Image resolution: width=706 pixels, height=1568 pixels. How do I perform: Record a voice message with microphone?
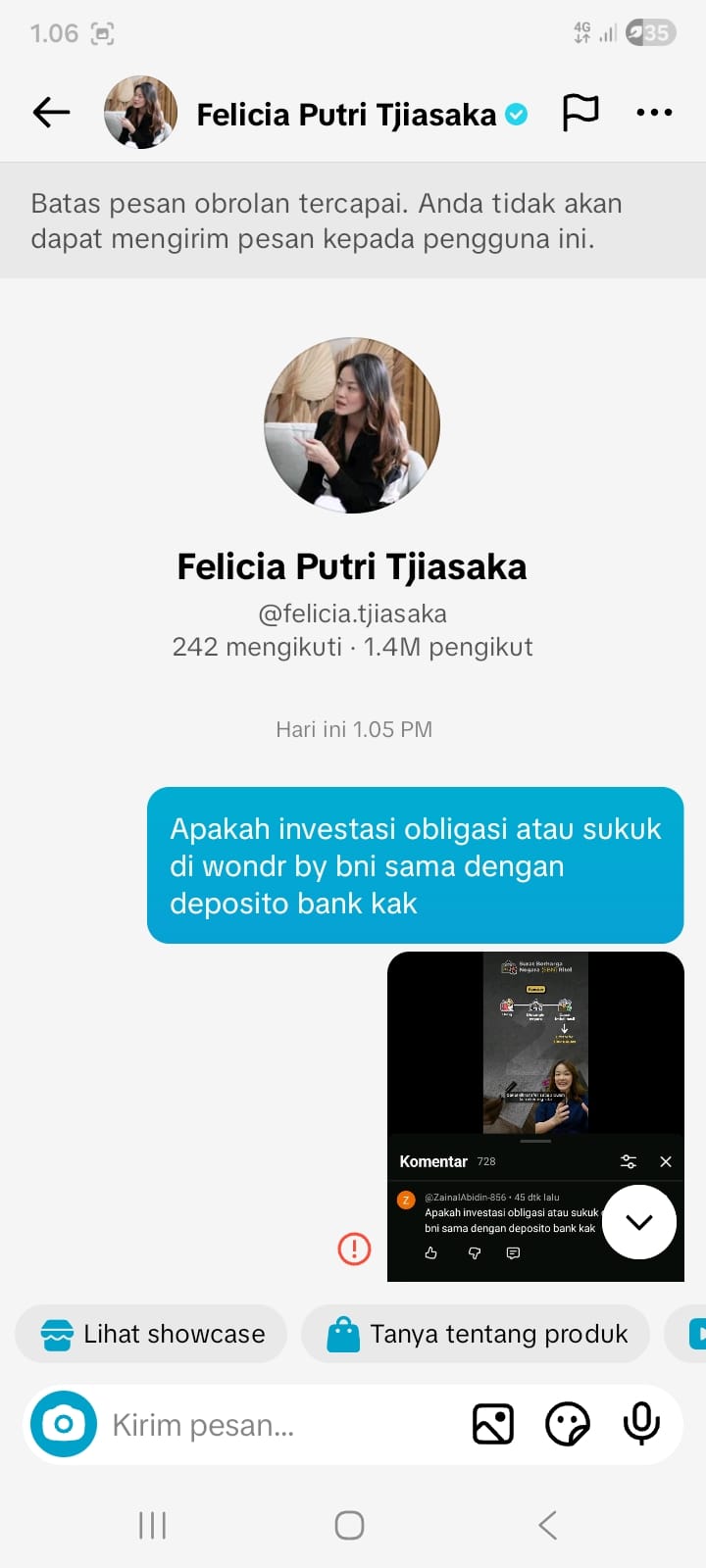pos(641,1424)
